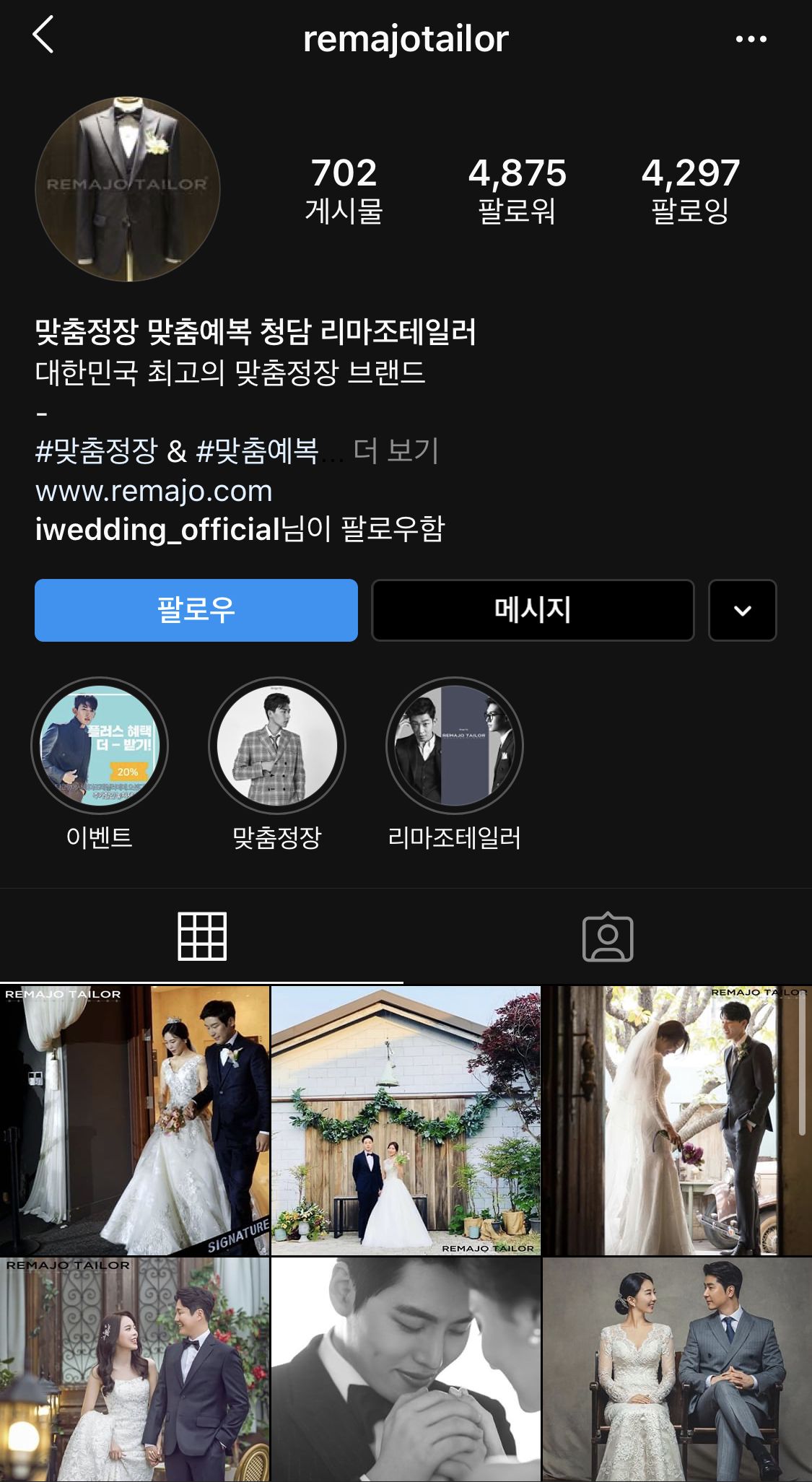Open the 리마조테일러 story highlight
Screen dimensions: 812x1482
455,746
